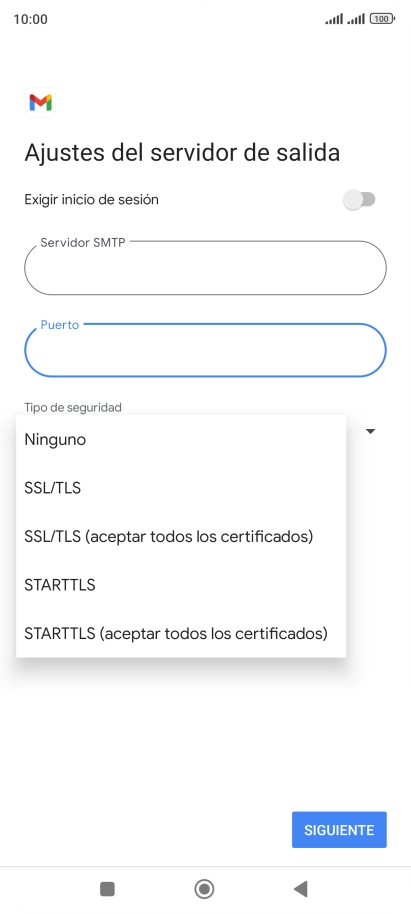
Task: Open recent apps with the square button
Action: click(107, 889)
